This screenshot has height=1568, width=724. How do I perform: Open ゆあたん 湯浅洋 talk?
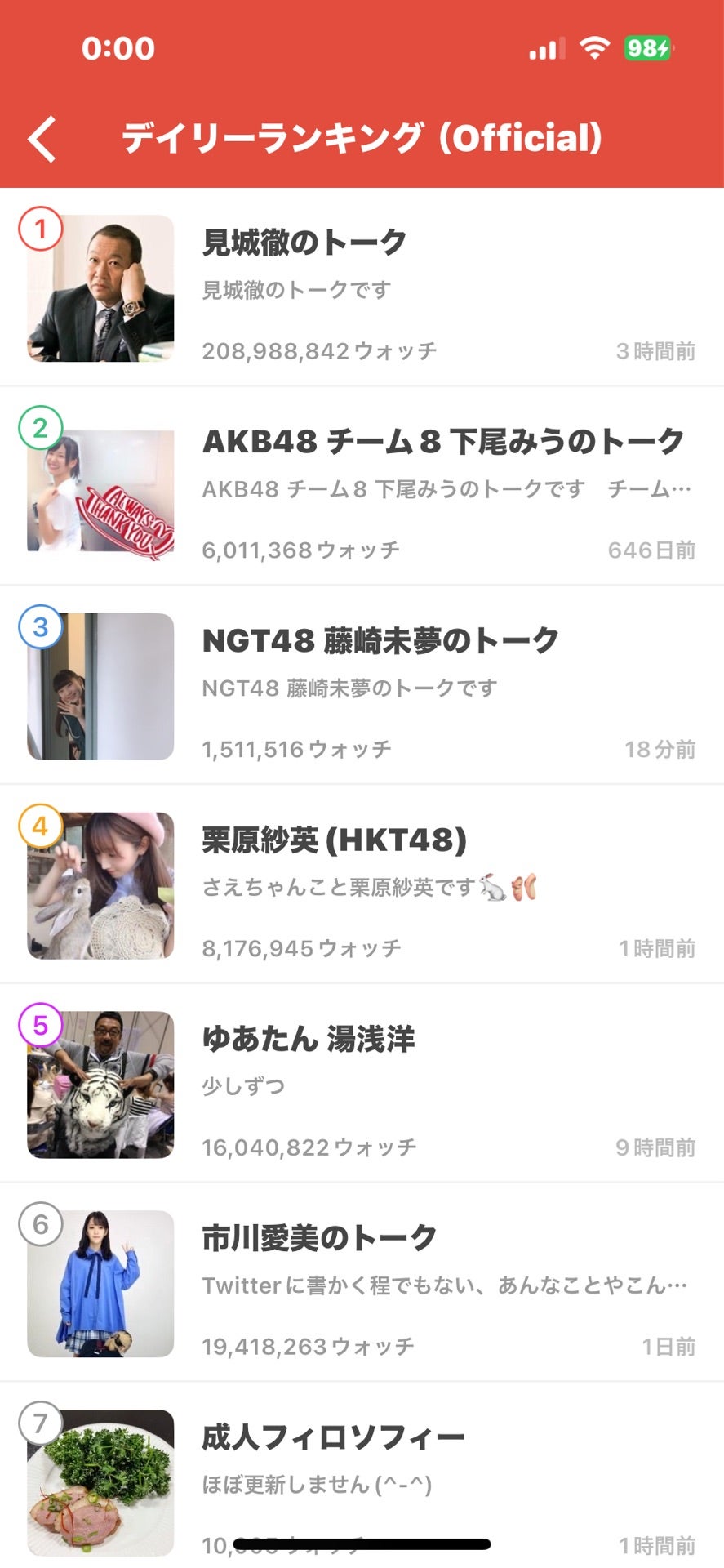(x=362, y=1085)
